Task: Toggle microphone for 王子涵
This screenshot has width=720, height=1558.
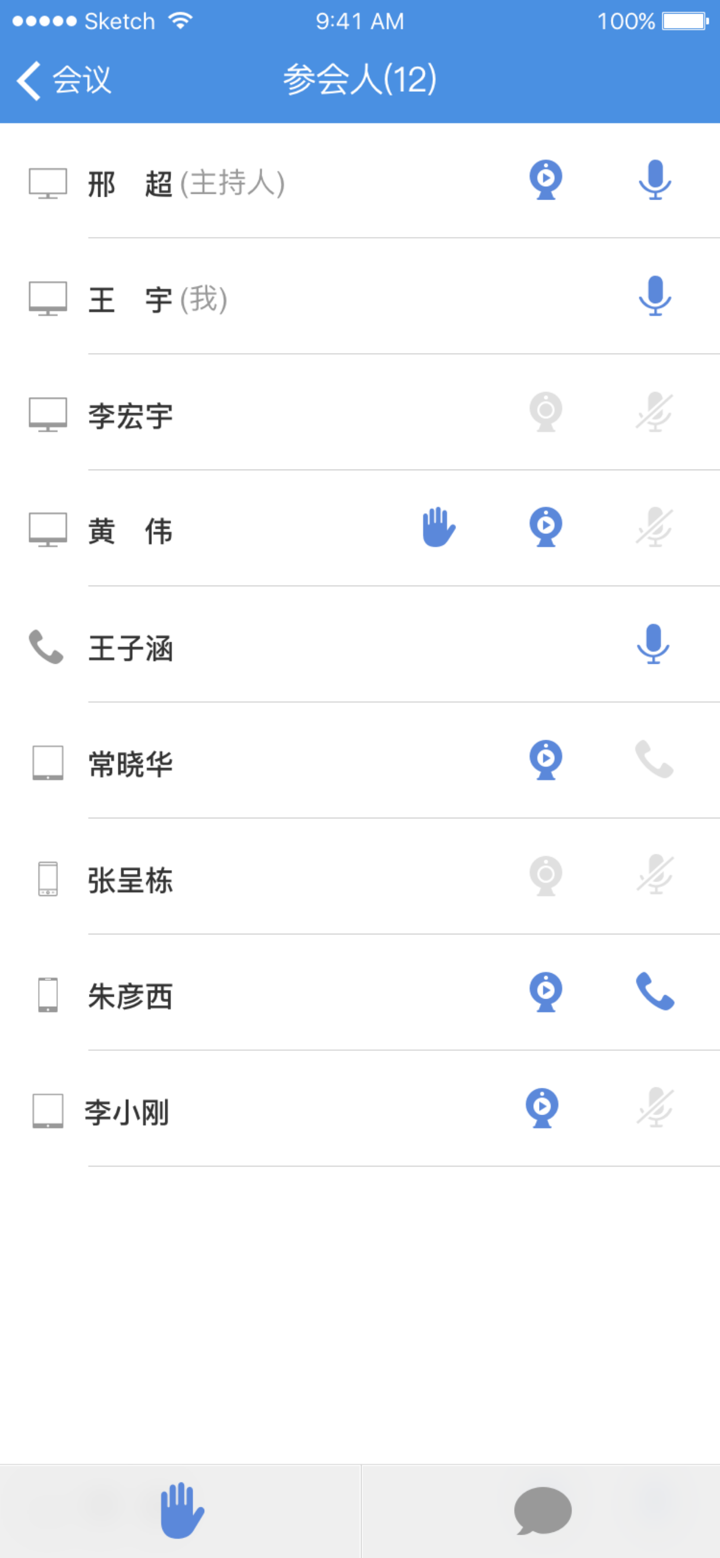Action: pos(654,644)
